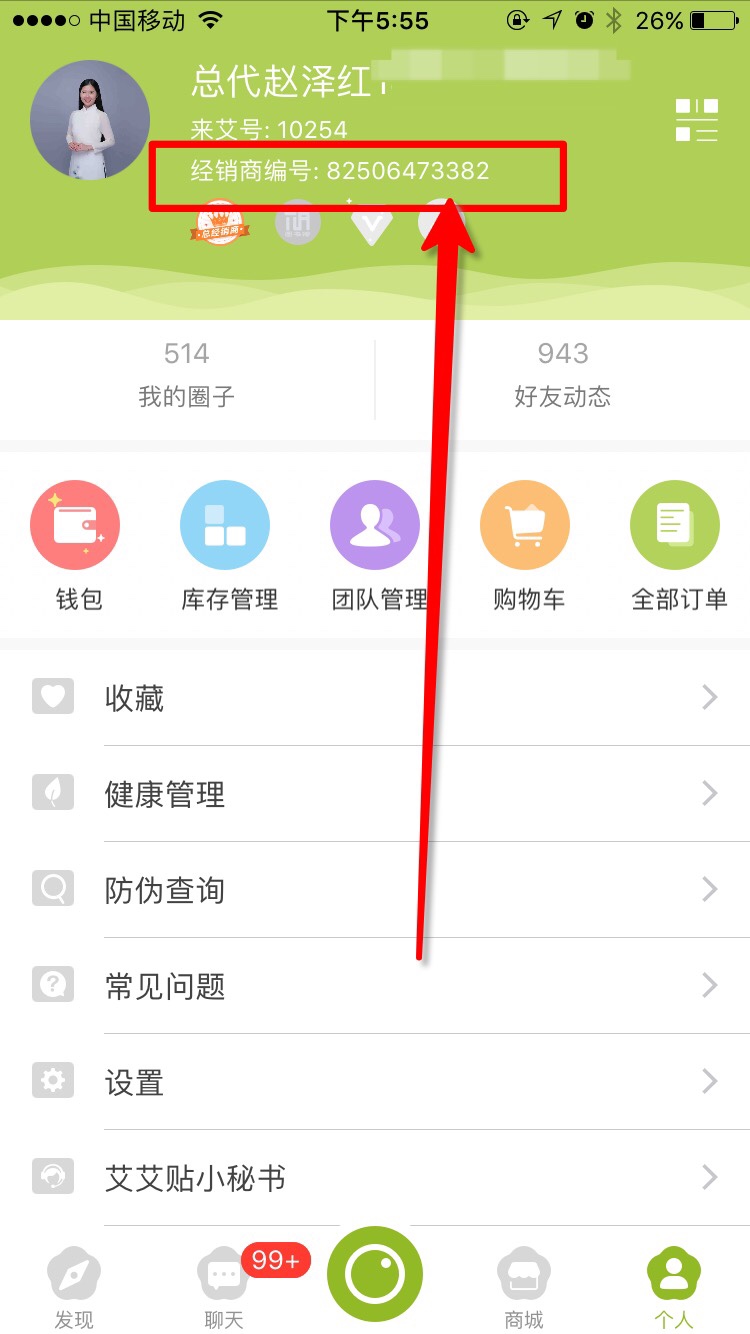Screen dimensions: 750x1334
Task: View 好友动态 feed
Action: pyautogui.click(x=562, y=375)
